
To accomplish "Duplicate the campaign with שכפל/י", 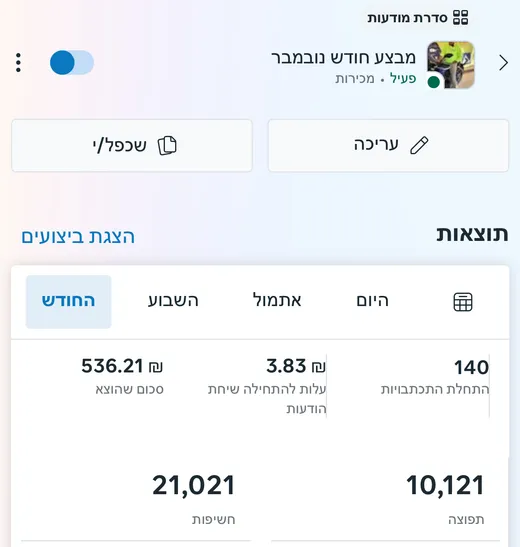I will (x=132, y=145).
